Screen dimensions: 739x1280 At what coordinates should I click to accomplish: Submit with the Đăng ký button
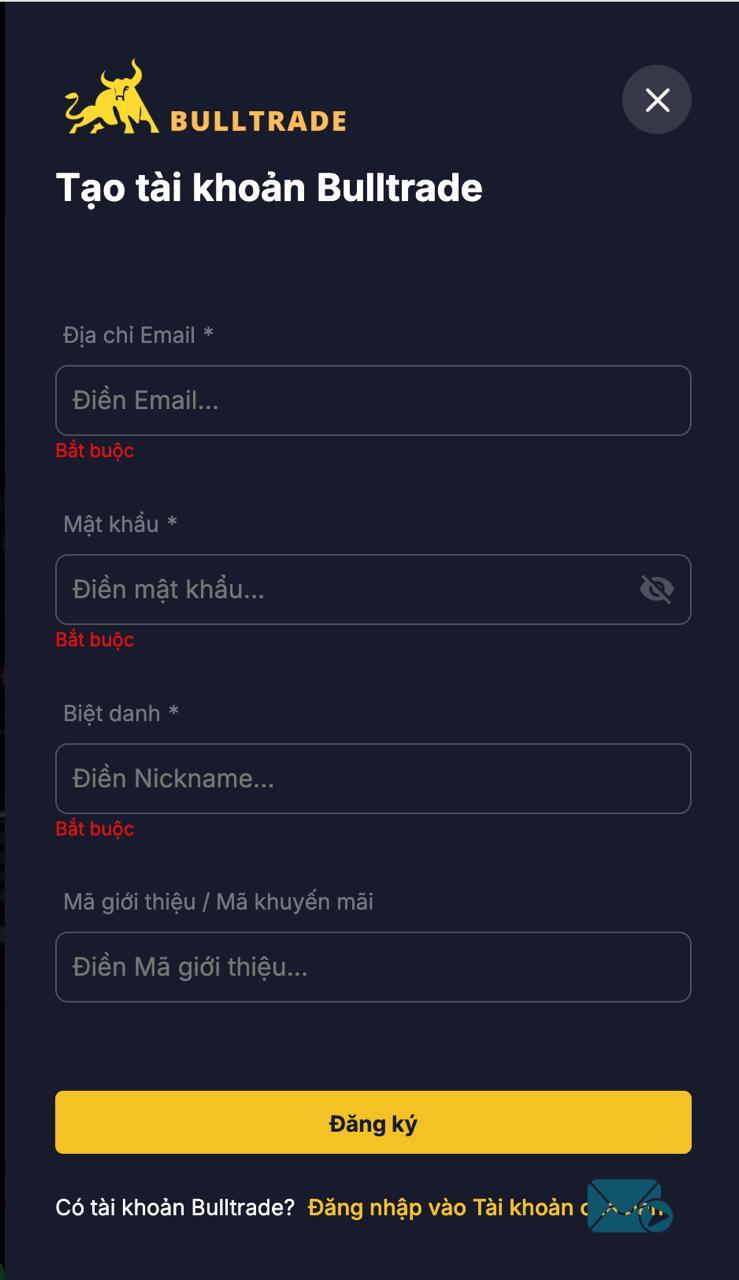click(372, 1123)
